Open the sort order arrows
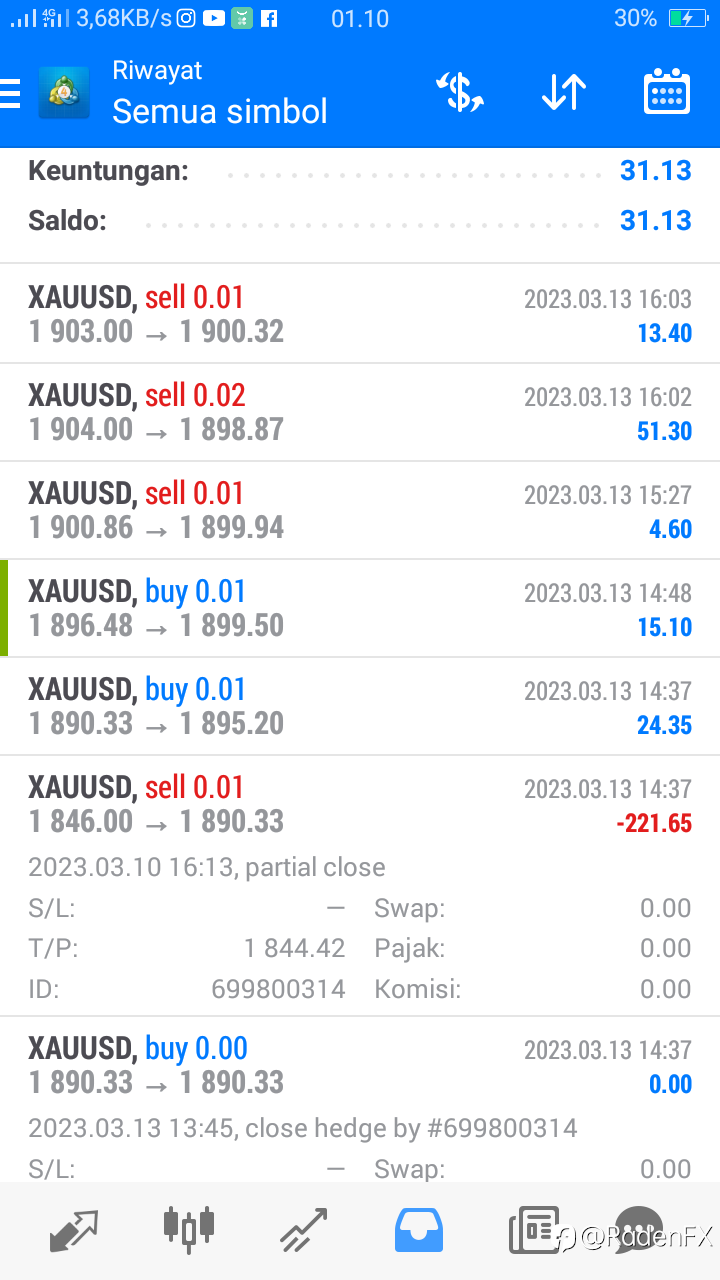720x1280 pixels. click(564, 92)
